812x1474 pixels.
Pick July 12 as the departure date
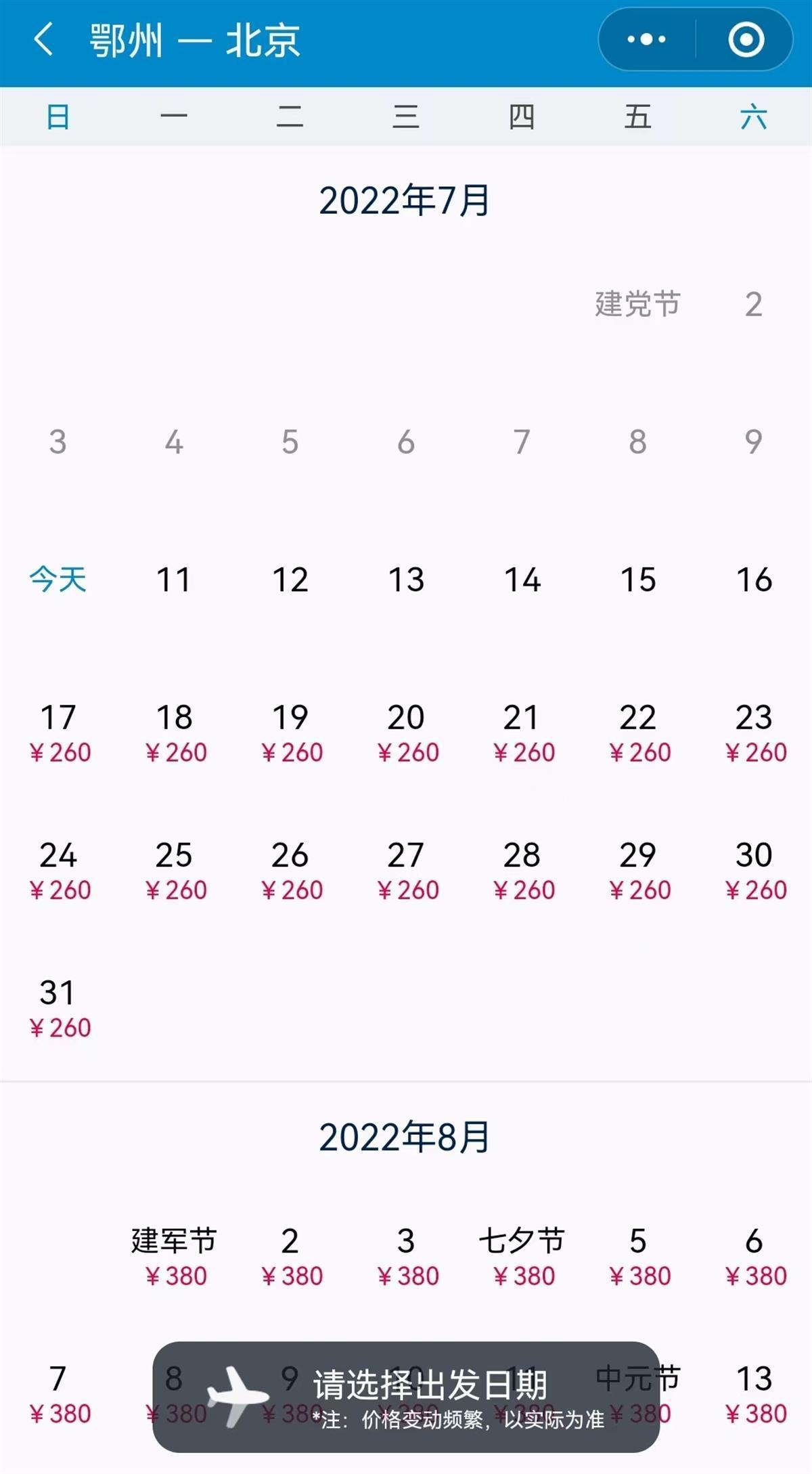290,580
